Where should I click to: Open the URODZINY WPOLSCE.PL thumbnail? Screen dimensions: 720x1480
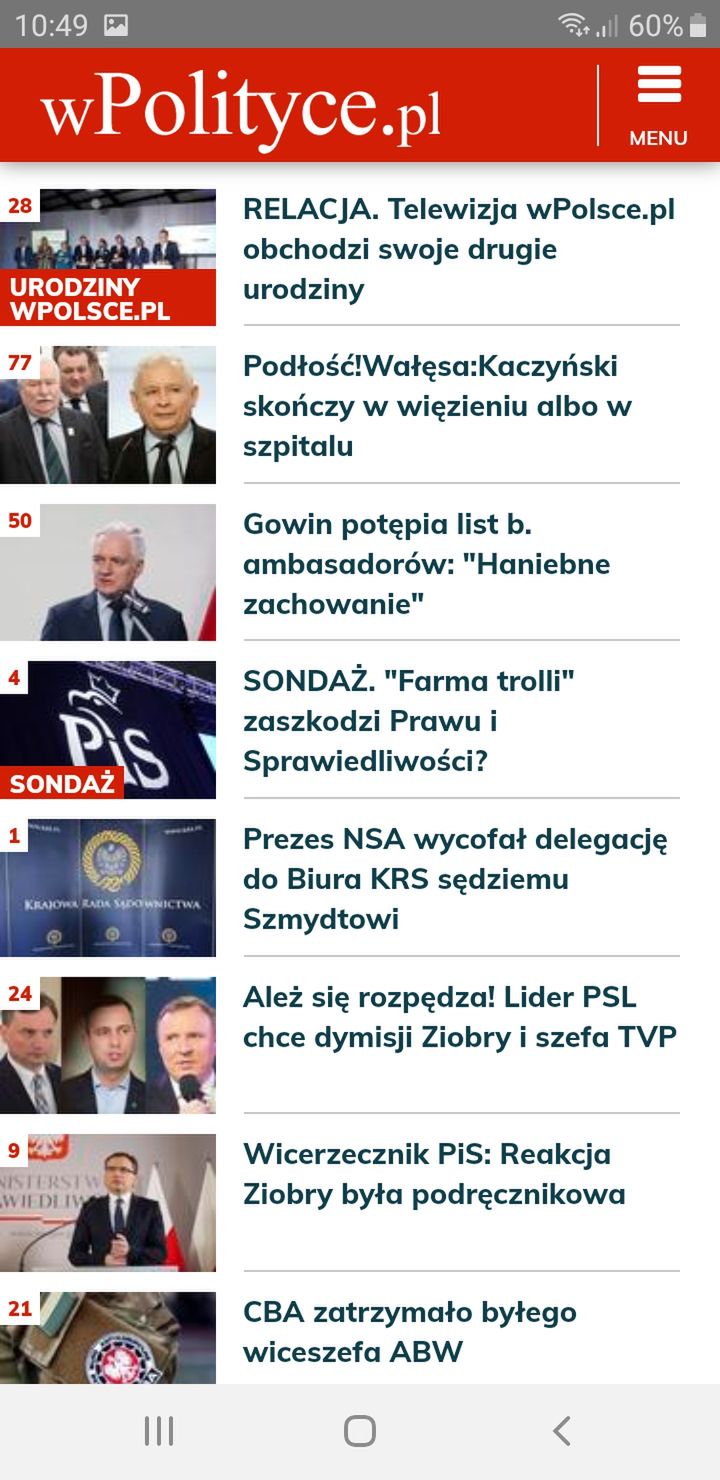point(108,257)
